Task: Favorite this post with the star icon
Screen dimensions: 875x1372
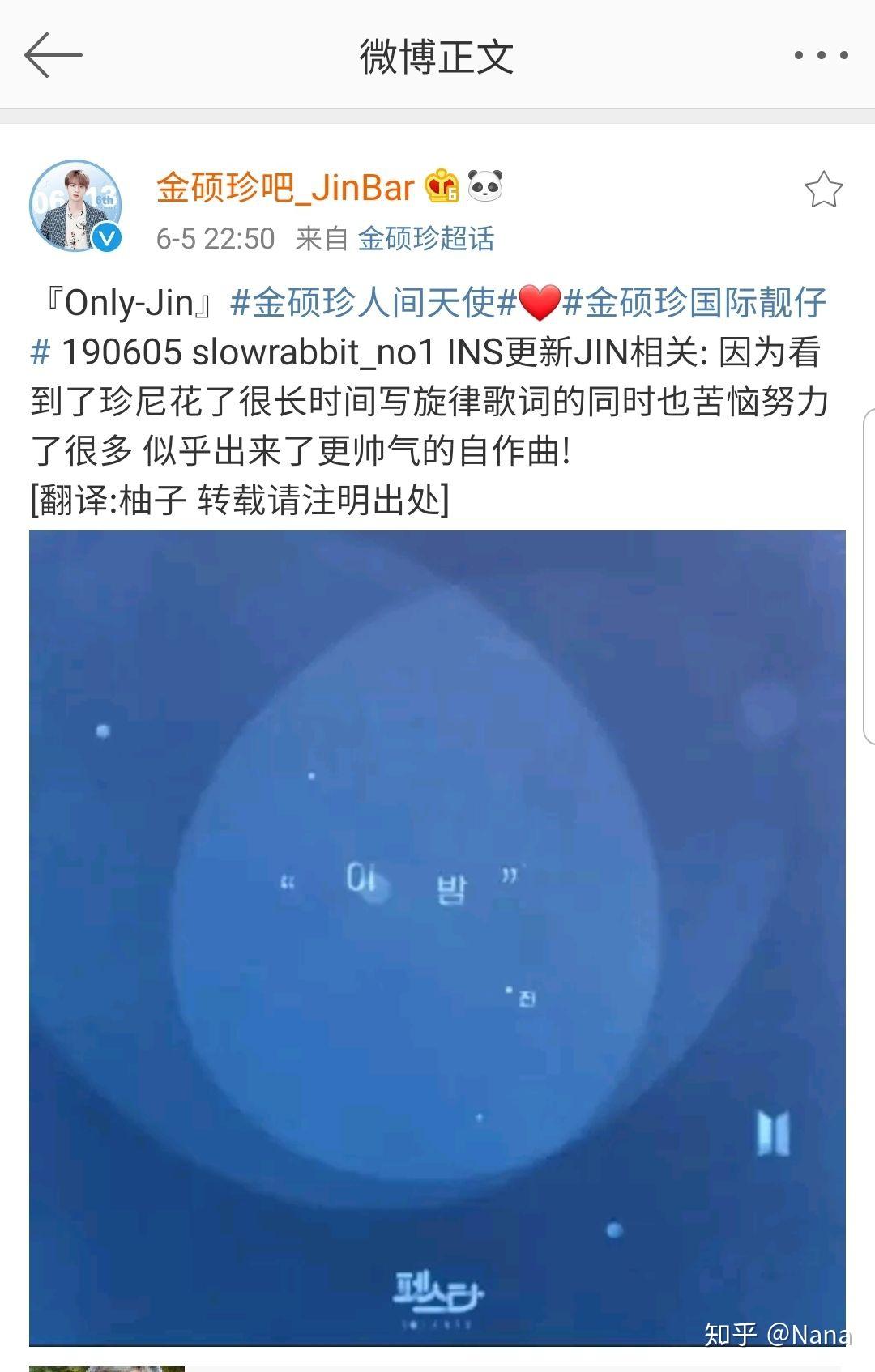Action: 823,190
